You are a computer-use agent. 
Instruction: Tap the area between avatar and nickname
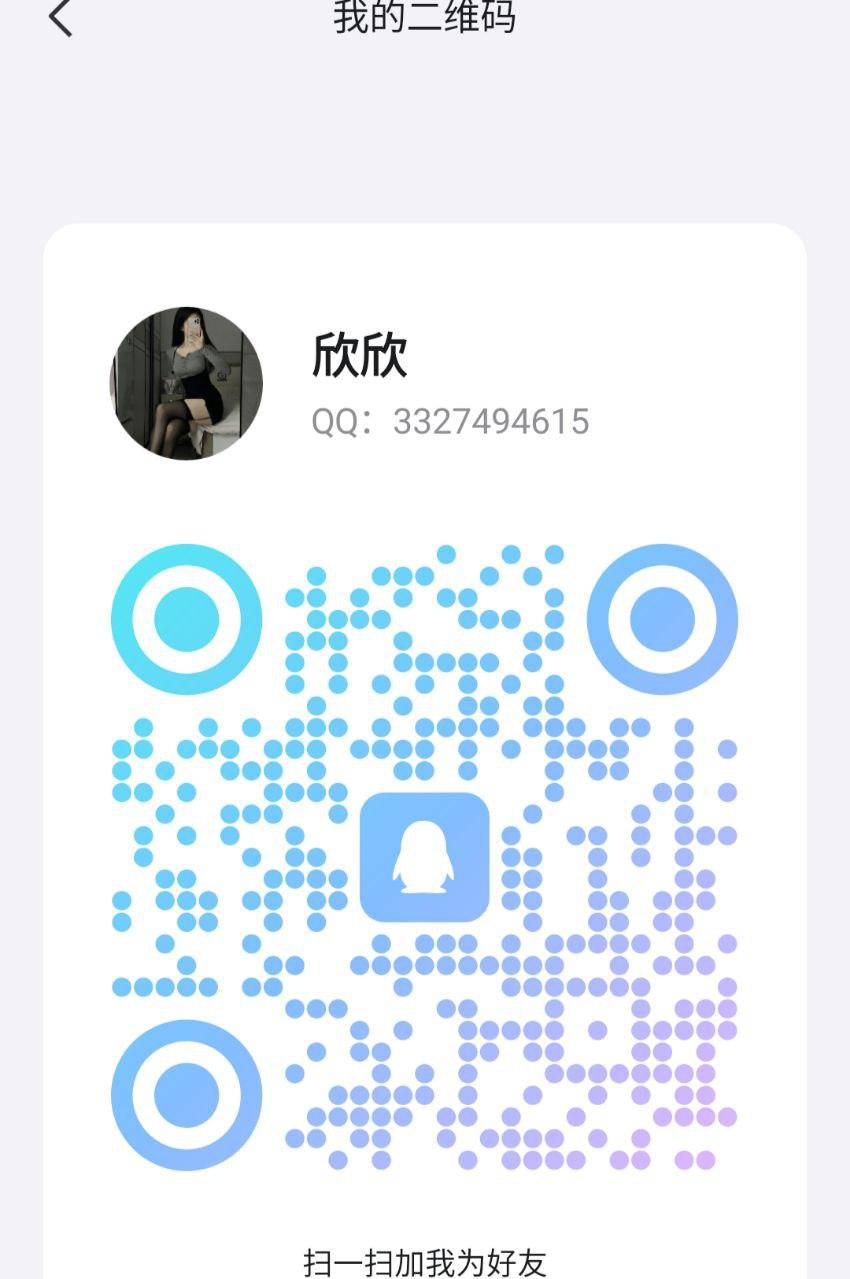tap(282, 383)
